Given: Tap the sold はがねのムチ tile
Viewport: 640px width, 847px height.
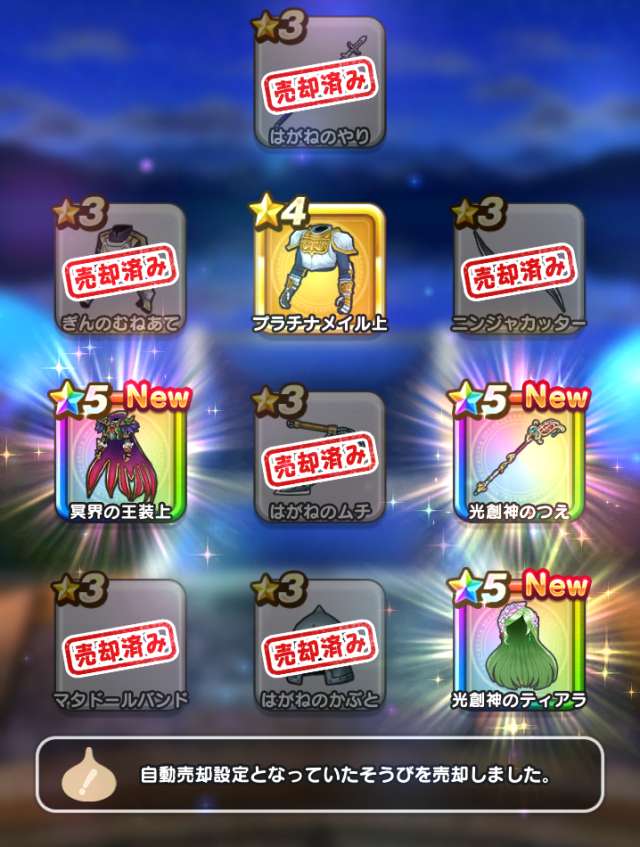Looking at the screenshot, I should pos(320,457).
